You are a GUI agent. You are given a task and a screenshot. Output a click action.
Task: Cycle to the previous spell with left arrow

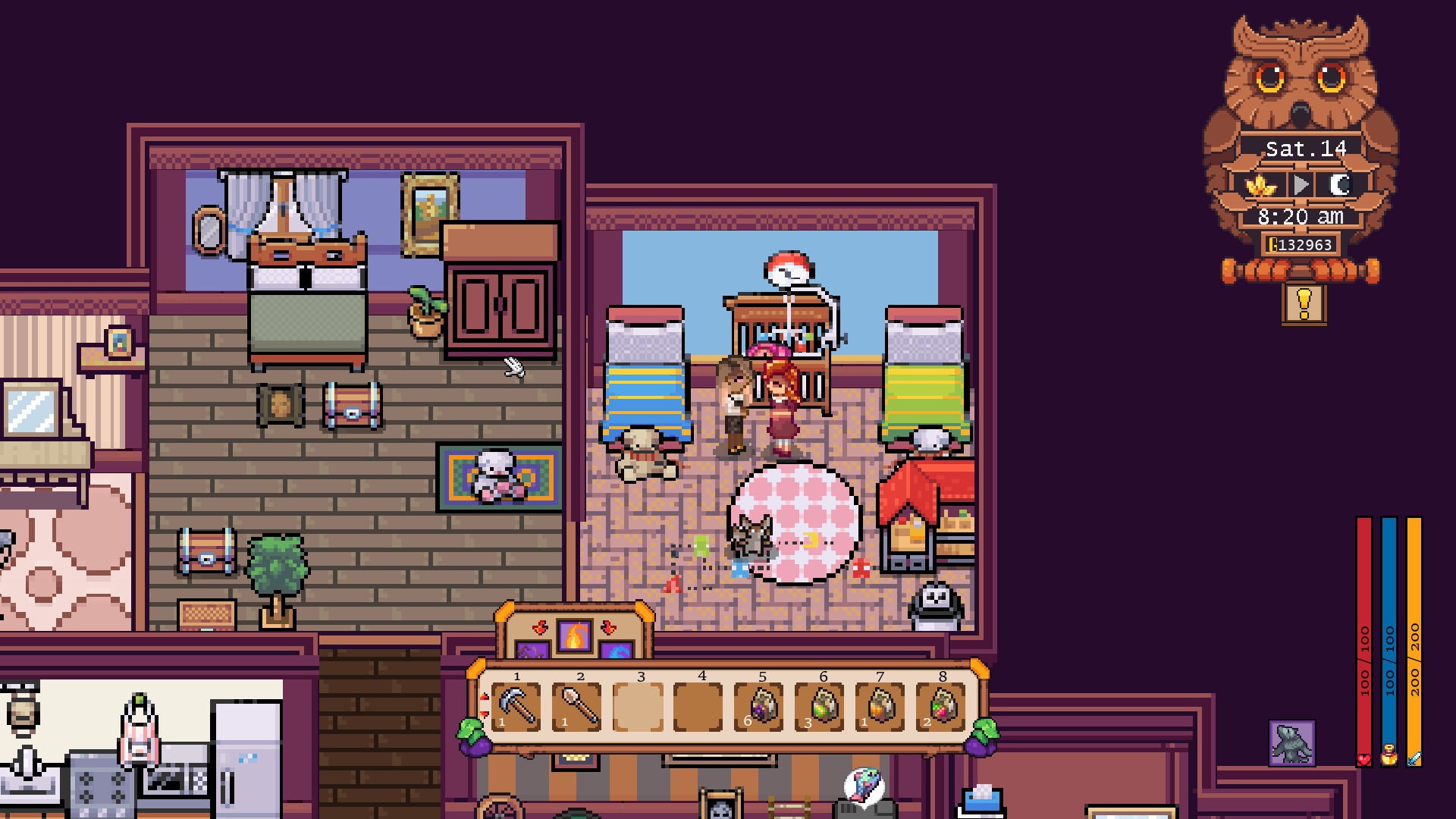click(x=540, y=628)
